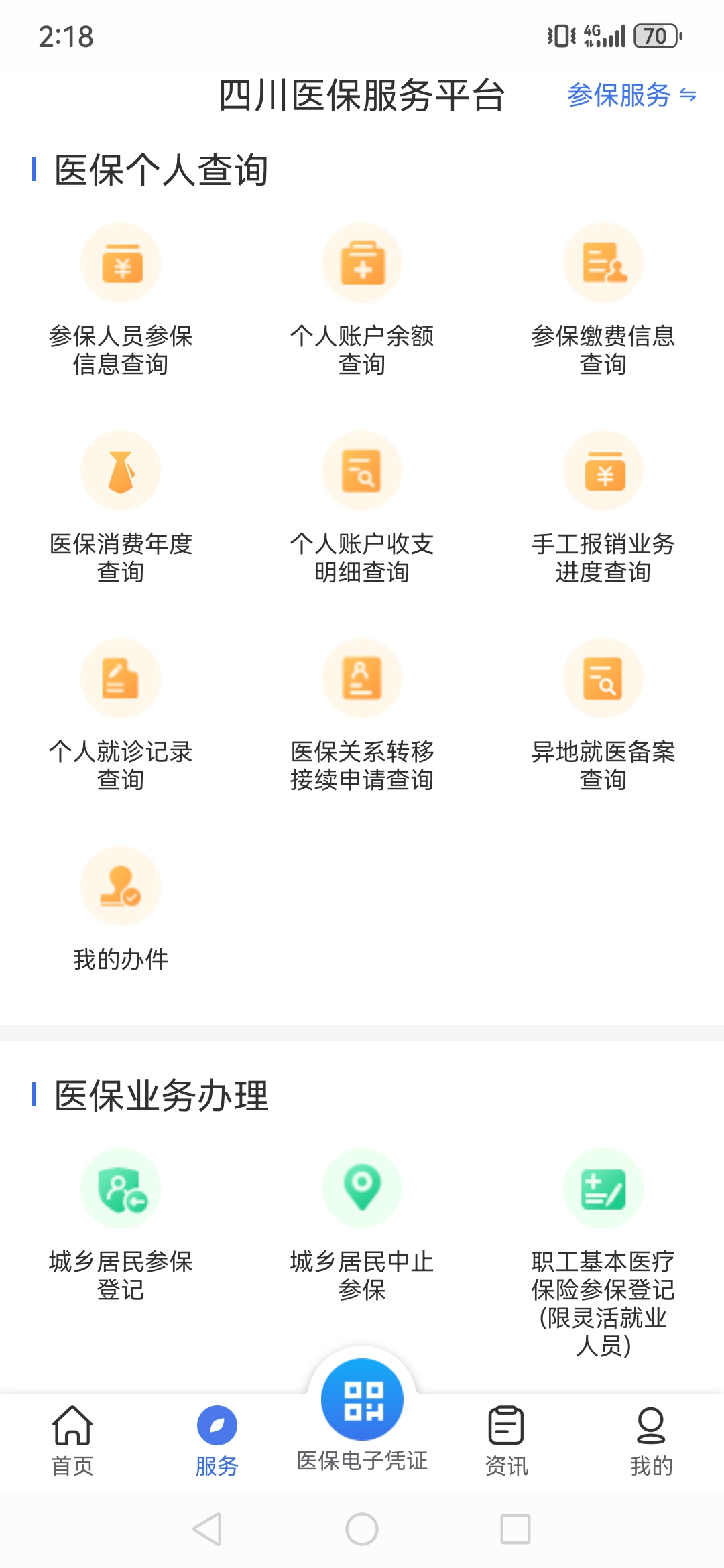Select the 服务 tab
This screenshot has height=1568, width=724.
point(217,1439)
